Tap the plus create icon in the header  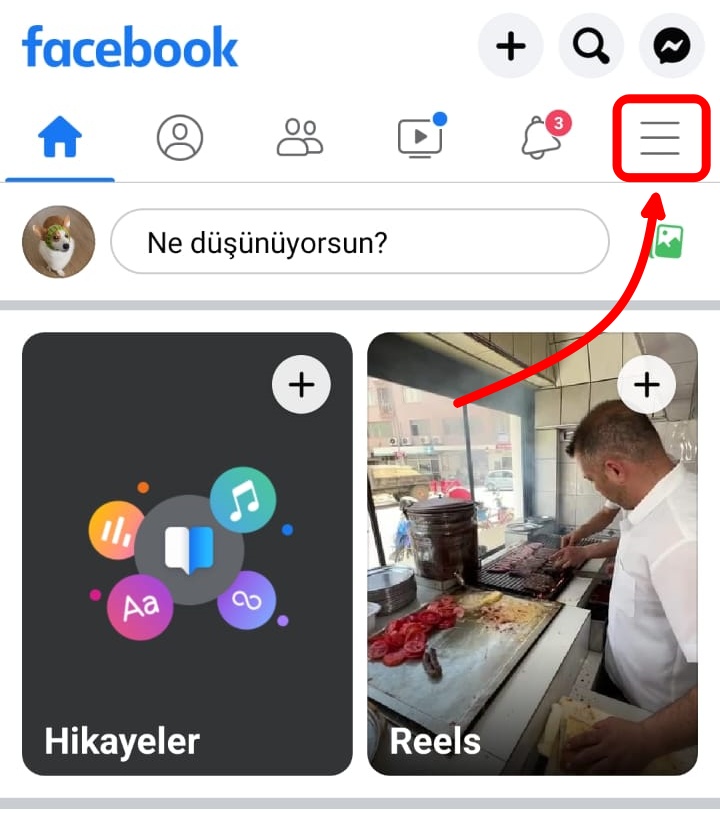click(x=511, y=46)
